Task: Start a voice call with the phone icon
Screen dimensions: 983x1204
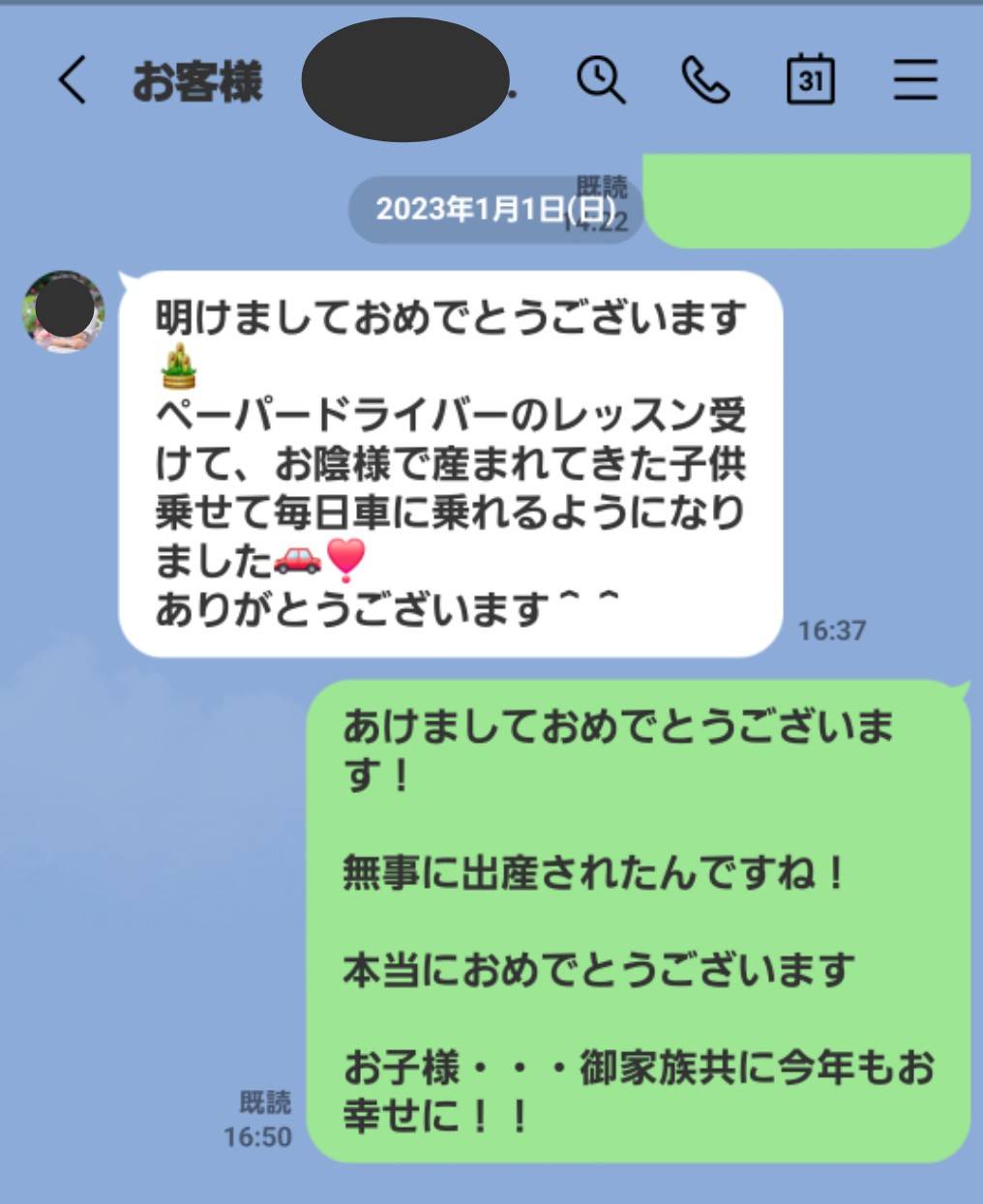Action: tap(705, 79)
